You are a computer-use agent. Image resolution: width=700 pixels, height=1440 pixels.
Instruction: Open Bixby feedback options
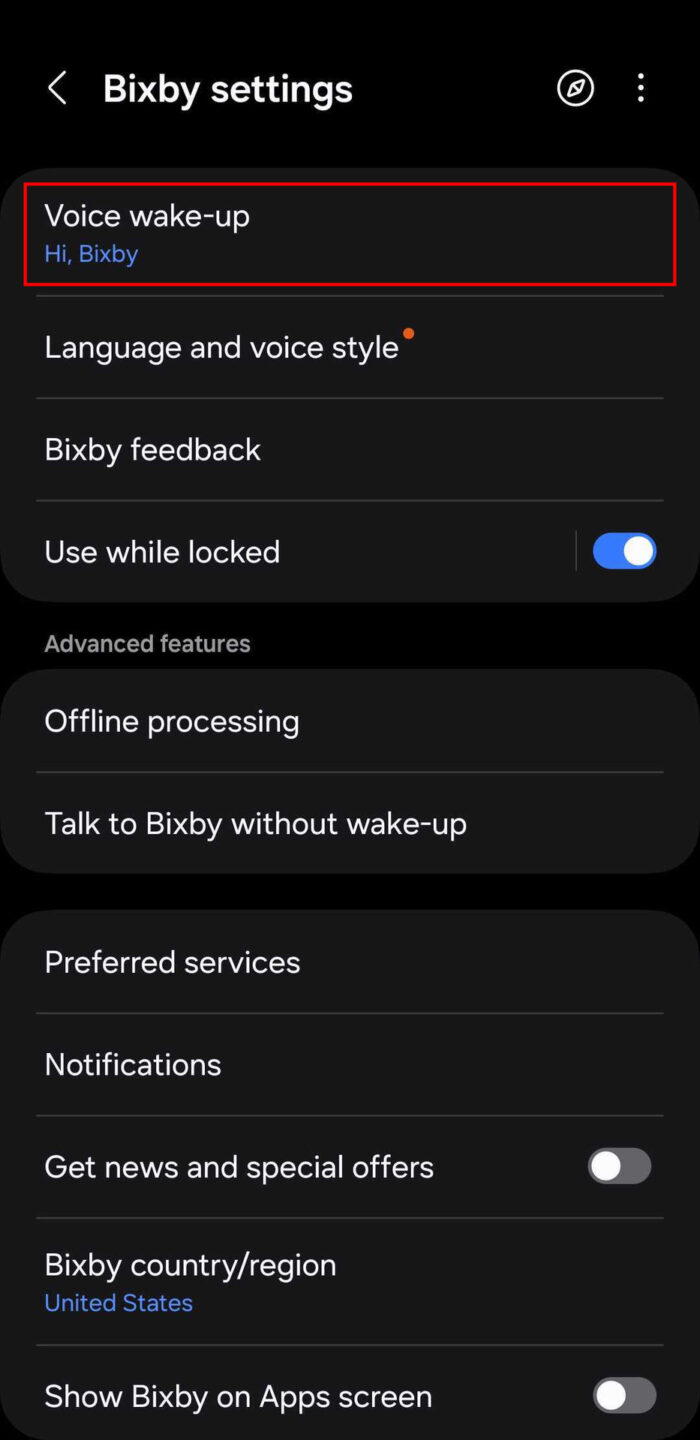click(350, 450)
